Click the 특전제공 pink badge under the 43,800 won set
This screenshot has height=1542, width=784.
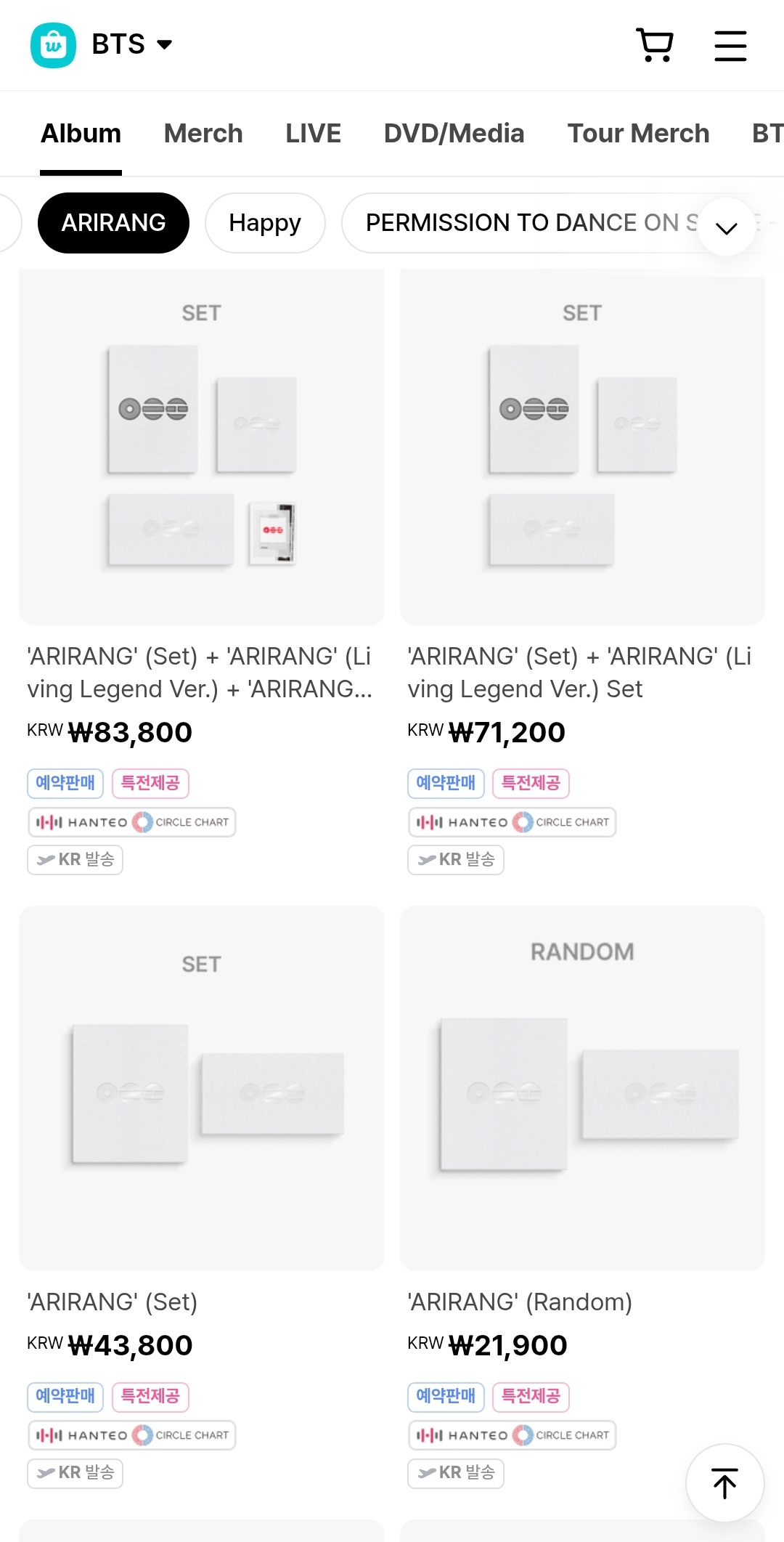[x=150, y=1396]
